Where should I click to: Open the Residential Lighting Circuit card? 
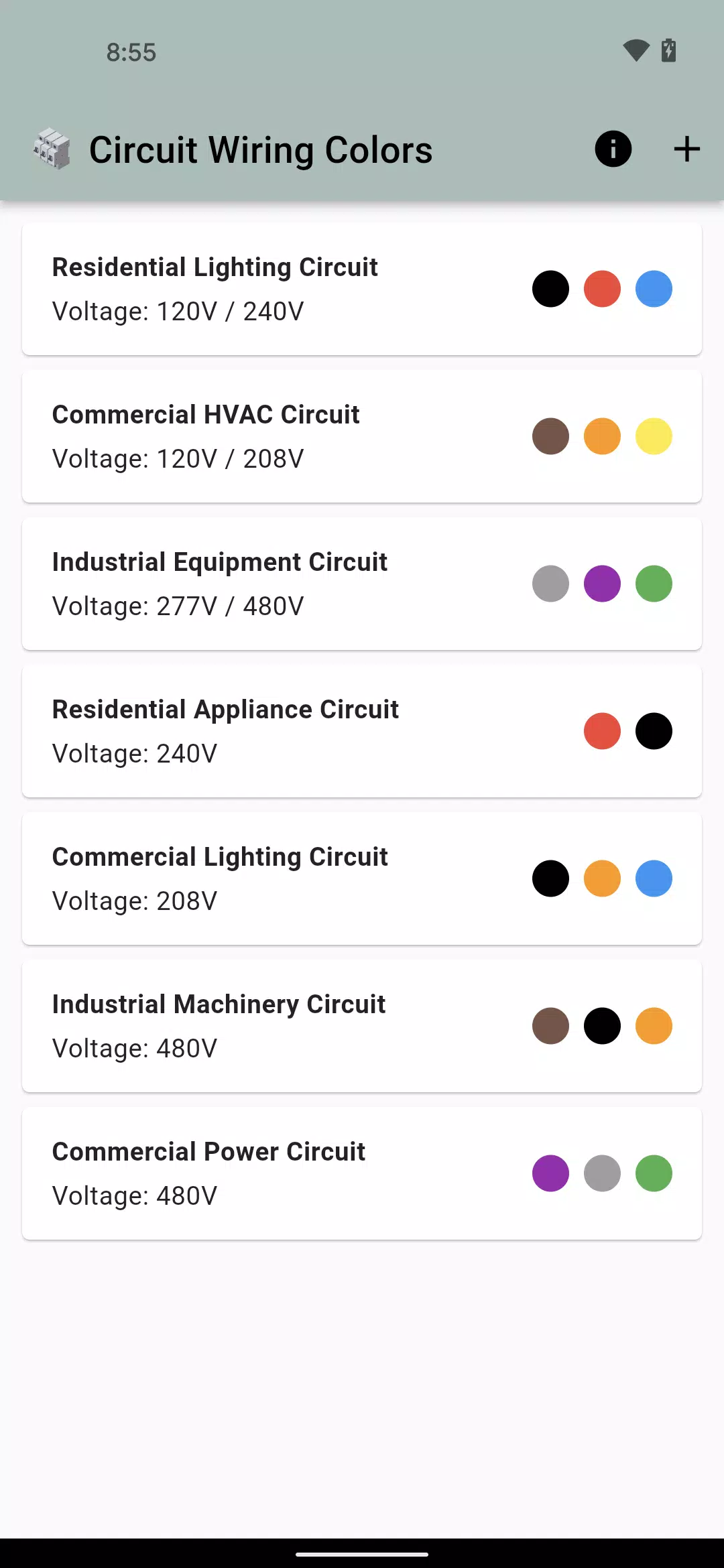pos(362,289)
